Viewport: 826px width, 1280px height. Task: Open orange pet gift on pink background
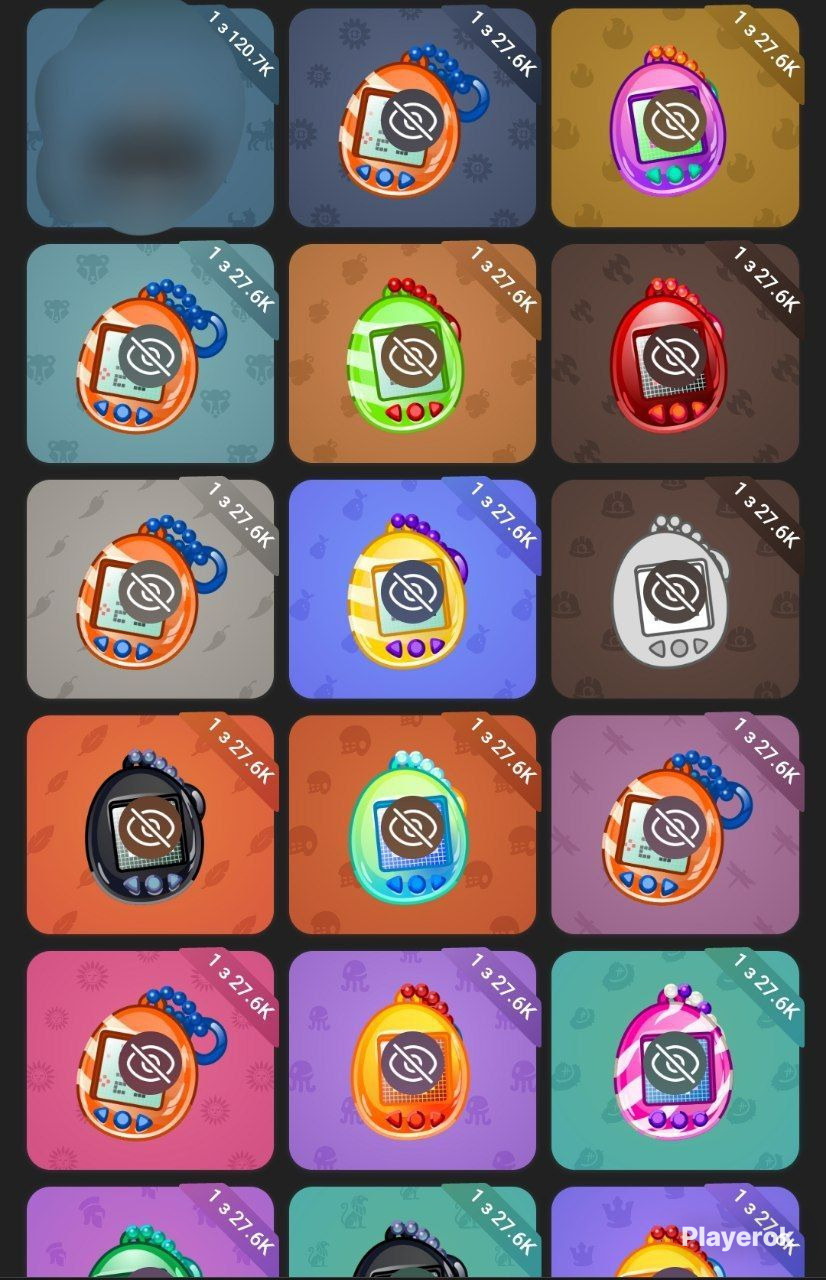click(x=150, y=1061)
